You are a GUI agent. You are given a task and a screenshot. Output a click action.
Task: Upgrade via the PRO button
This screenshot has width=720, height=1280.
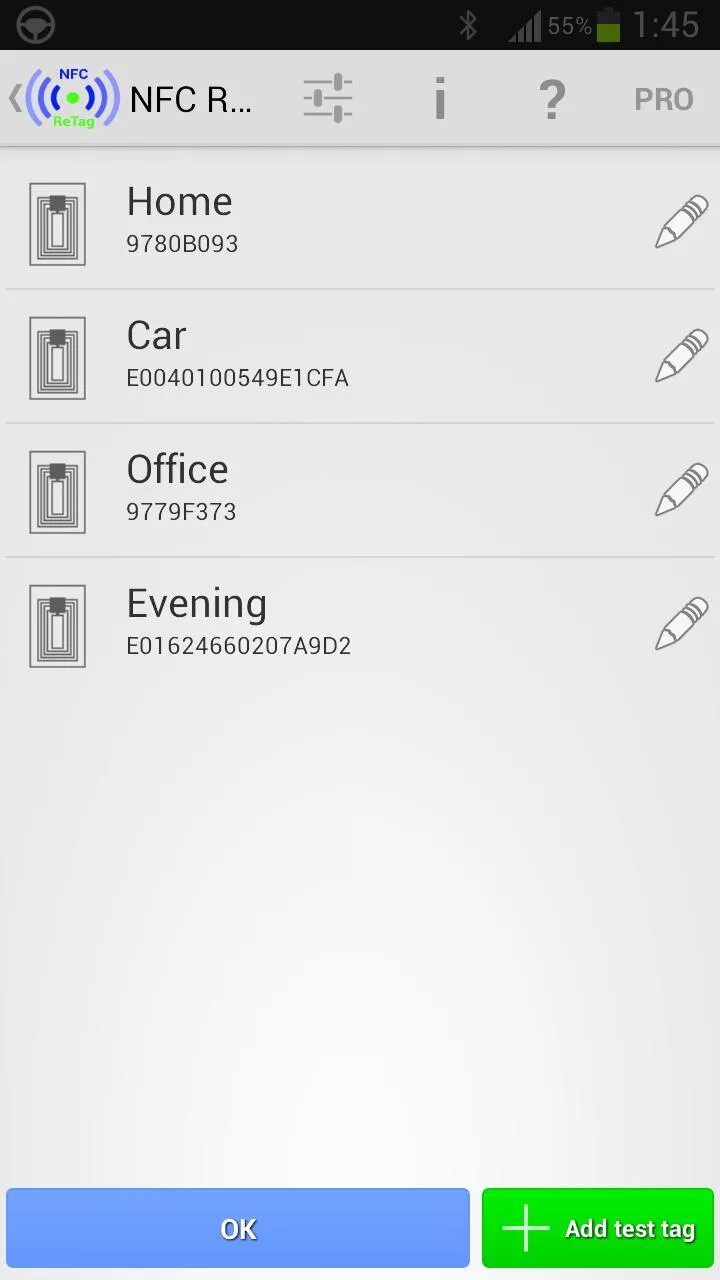(663, 99)
